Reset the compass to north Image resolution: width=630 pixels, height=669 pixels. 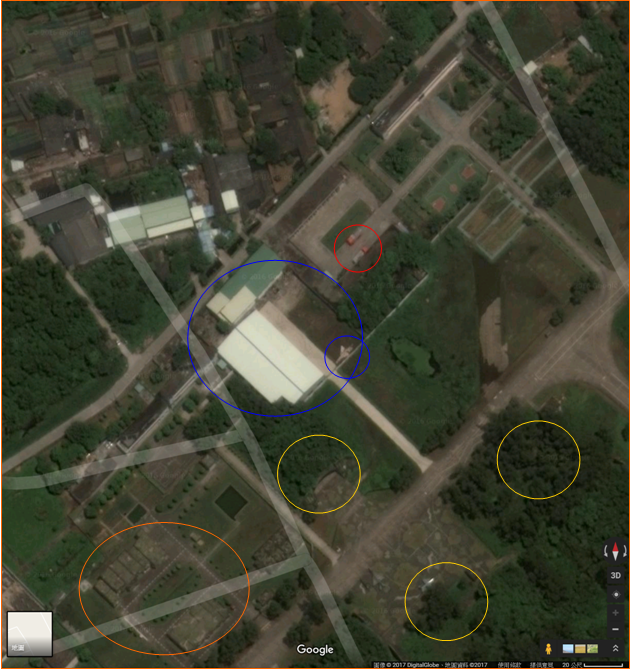615,551
